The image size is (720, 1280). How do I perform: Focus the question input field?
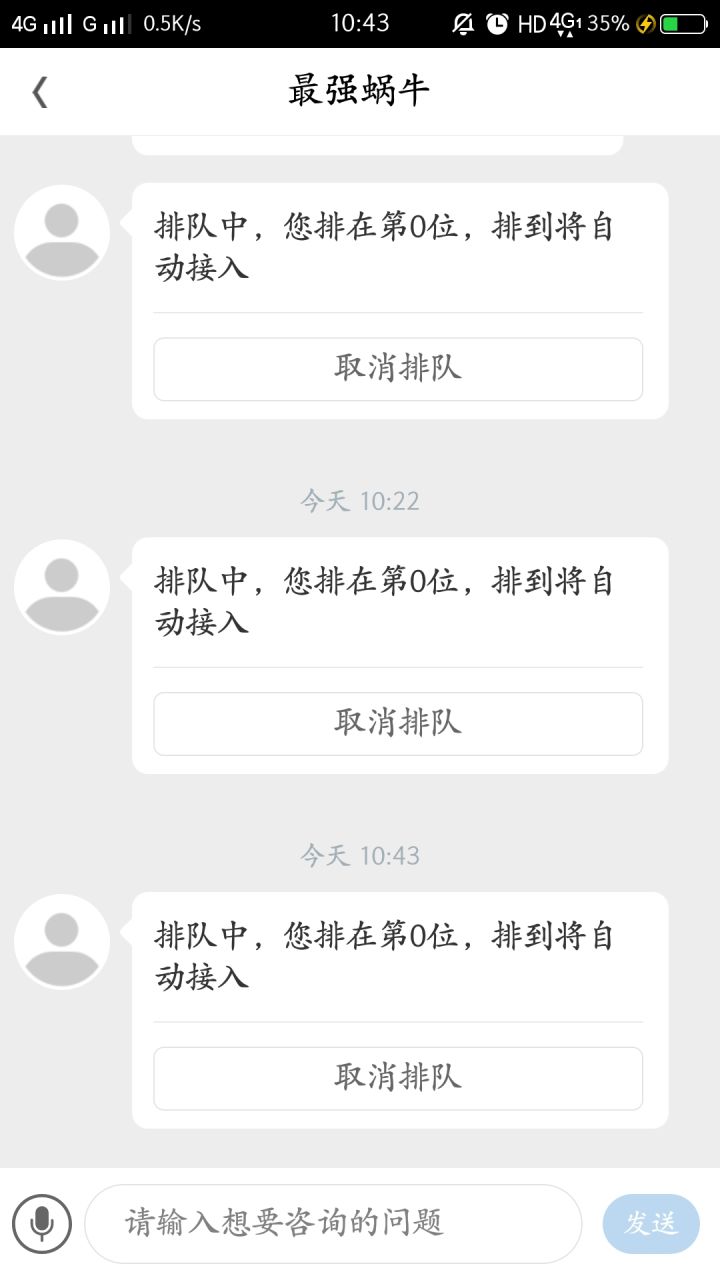click(333, 1223)
